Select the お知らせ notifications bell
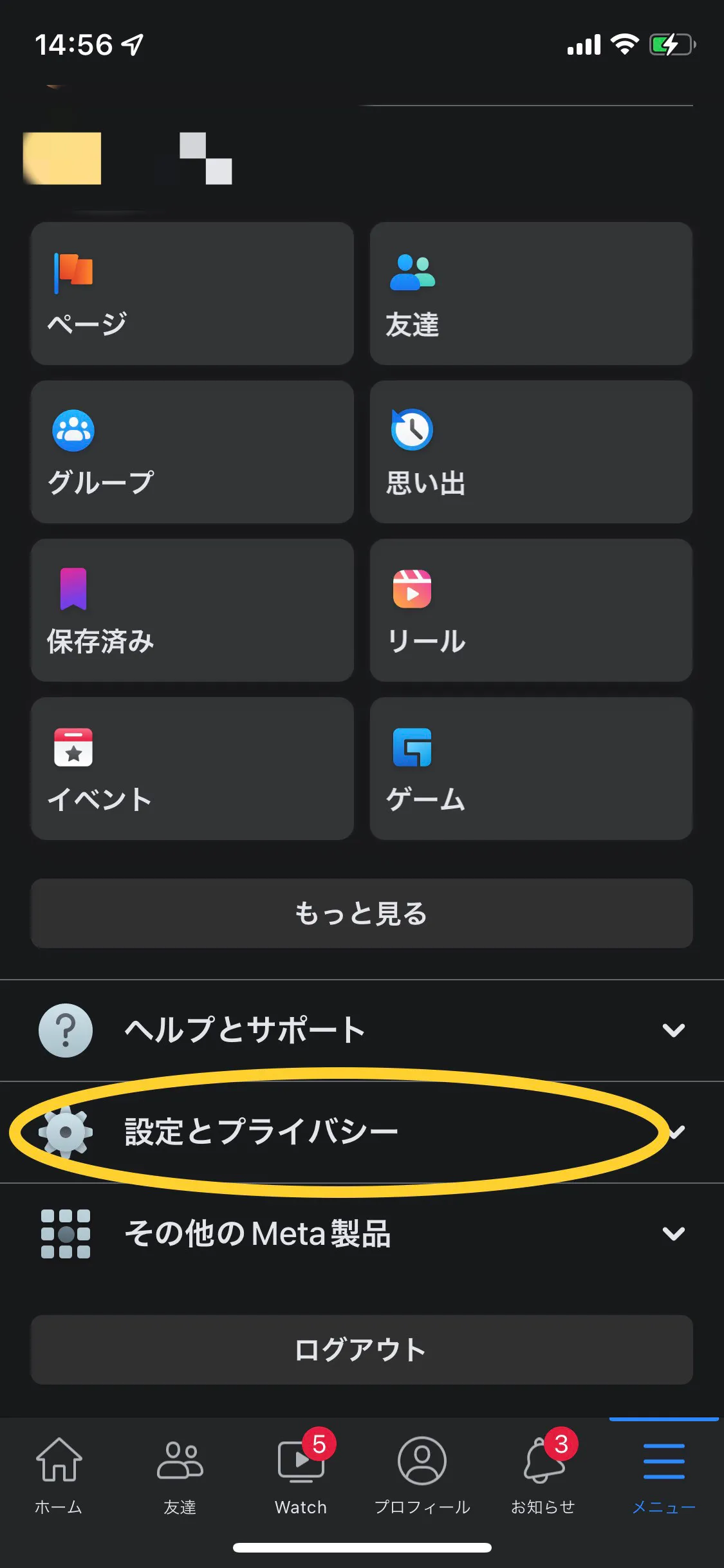Image resolution: width=724 pixels, height=1568 pixels. (x=543, y=1474)
